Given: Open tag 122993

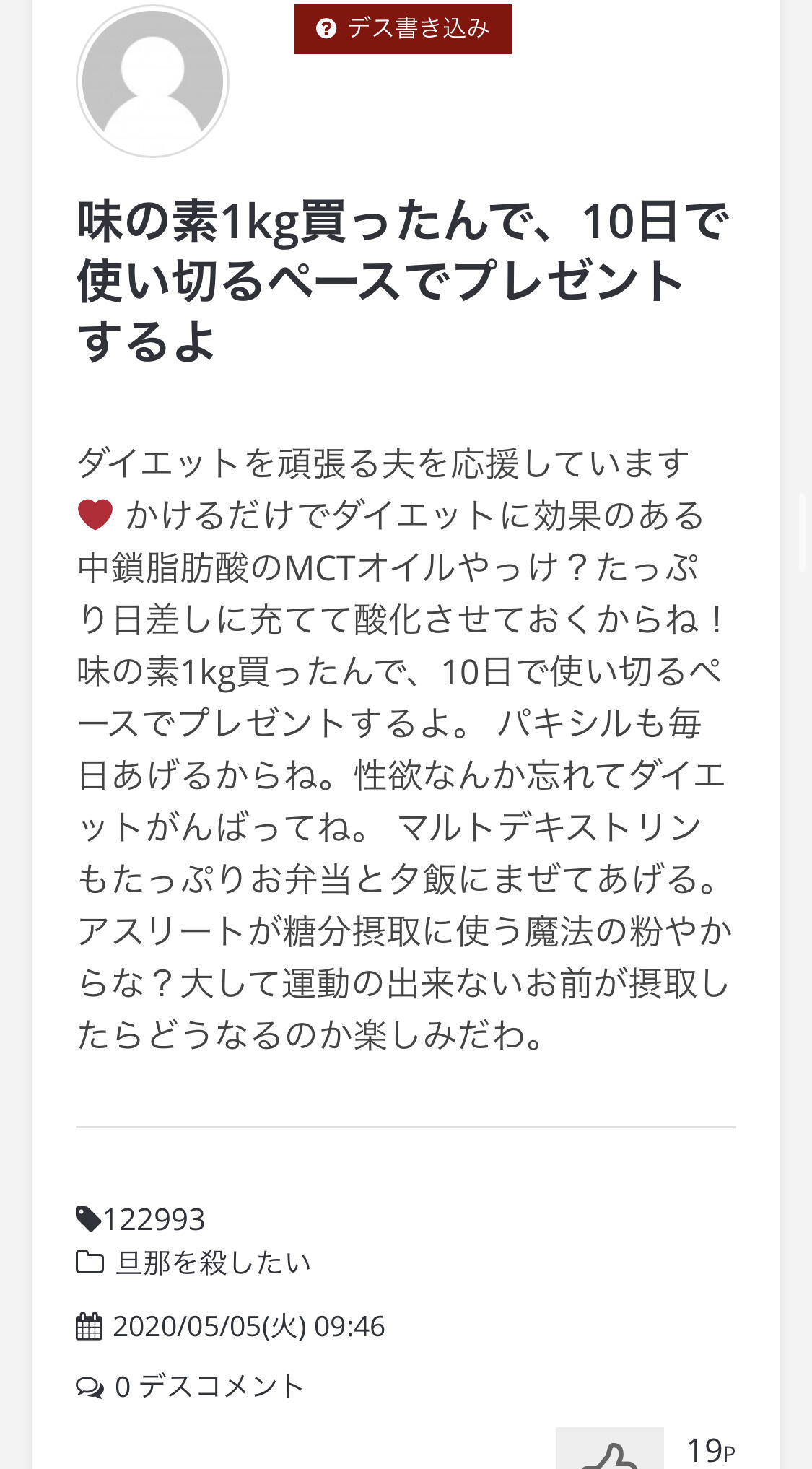Looking at the screenshot, I should (x=154, y=1219).
